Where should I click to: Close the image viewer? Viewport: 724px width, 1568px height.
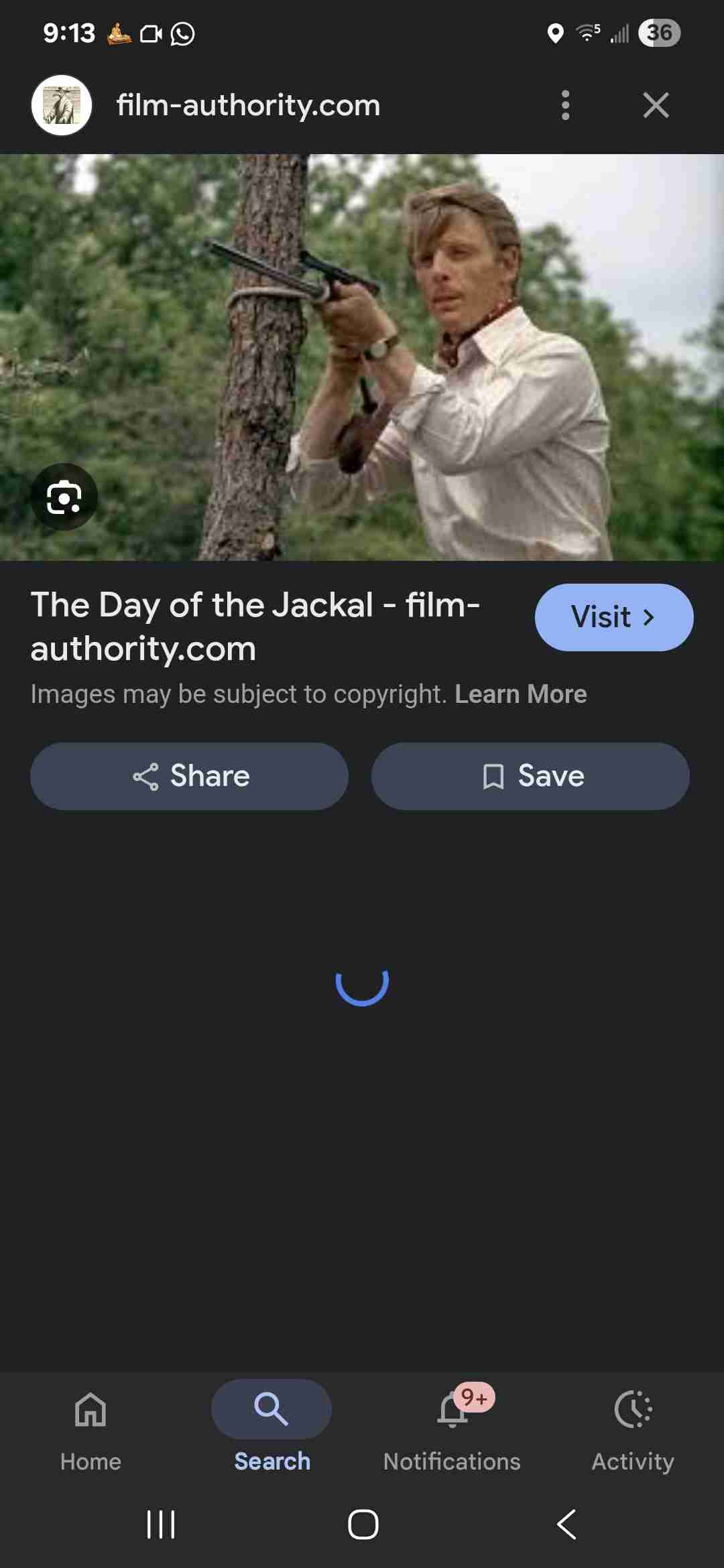coord(656,105)
